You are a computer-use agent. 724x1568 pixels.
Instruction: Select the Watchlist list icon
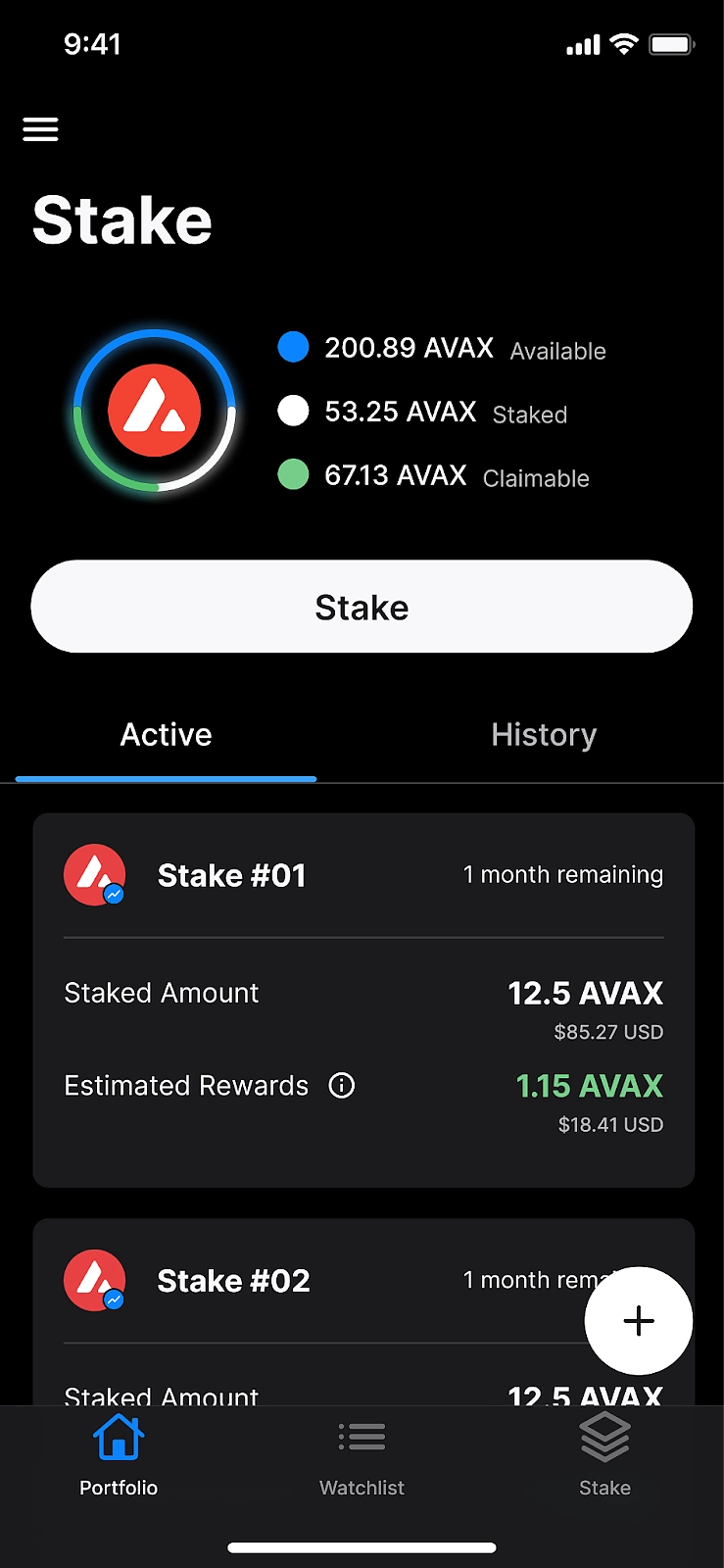(x=362, y=1437)
